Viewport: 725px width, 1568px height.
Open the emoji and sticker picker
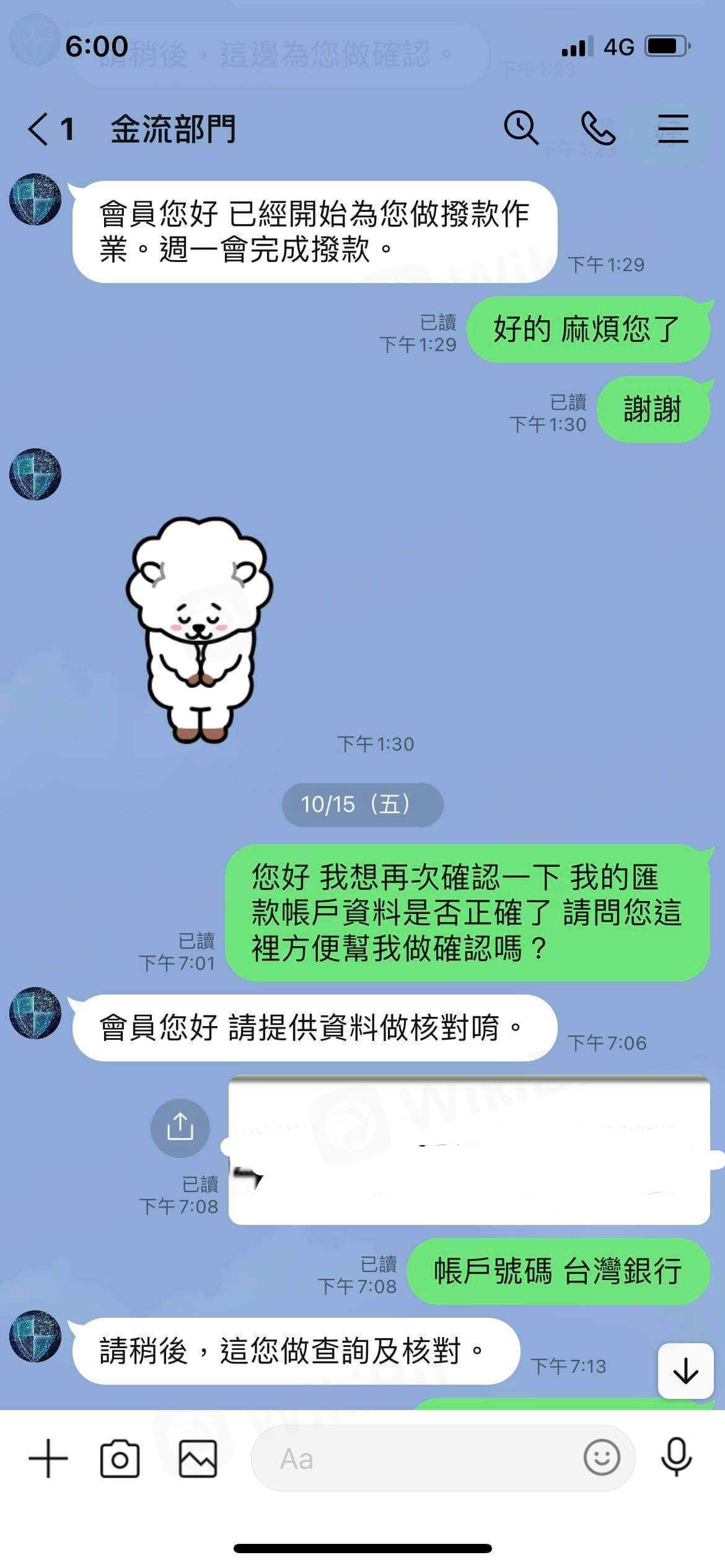pyautogui.click(x=601, y=1458)
